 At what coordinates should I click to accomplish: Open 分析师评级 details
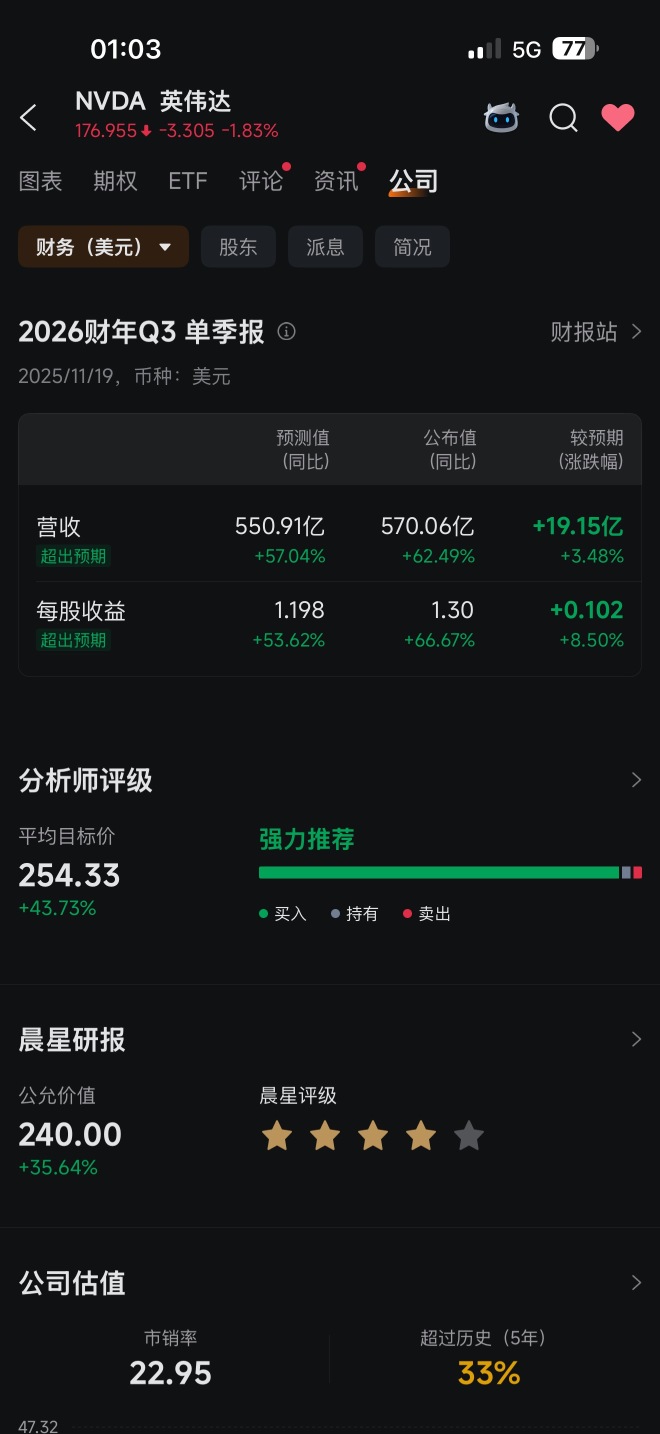330,780
